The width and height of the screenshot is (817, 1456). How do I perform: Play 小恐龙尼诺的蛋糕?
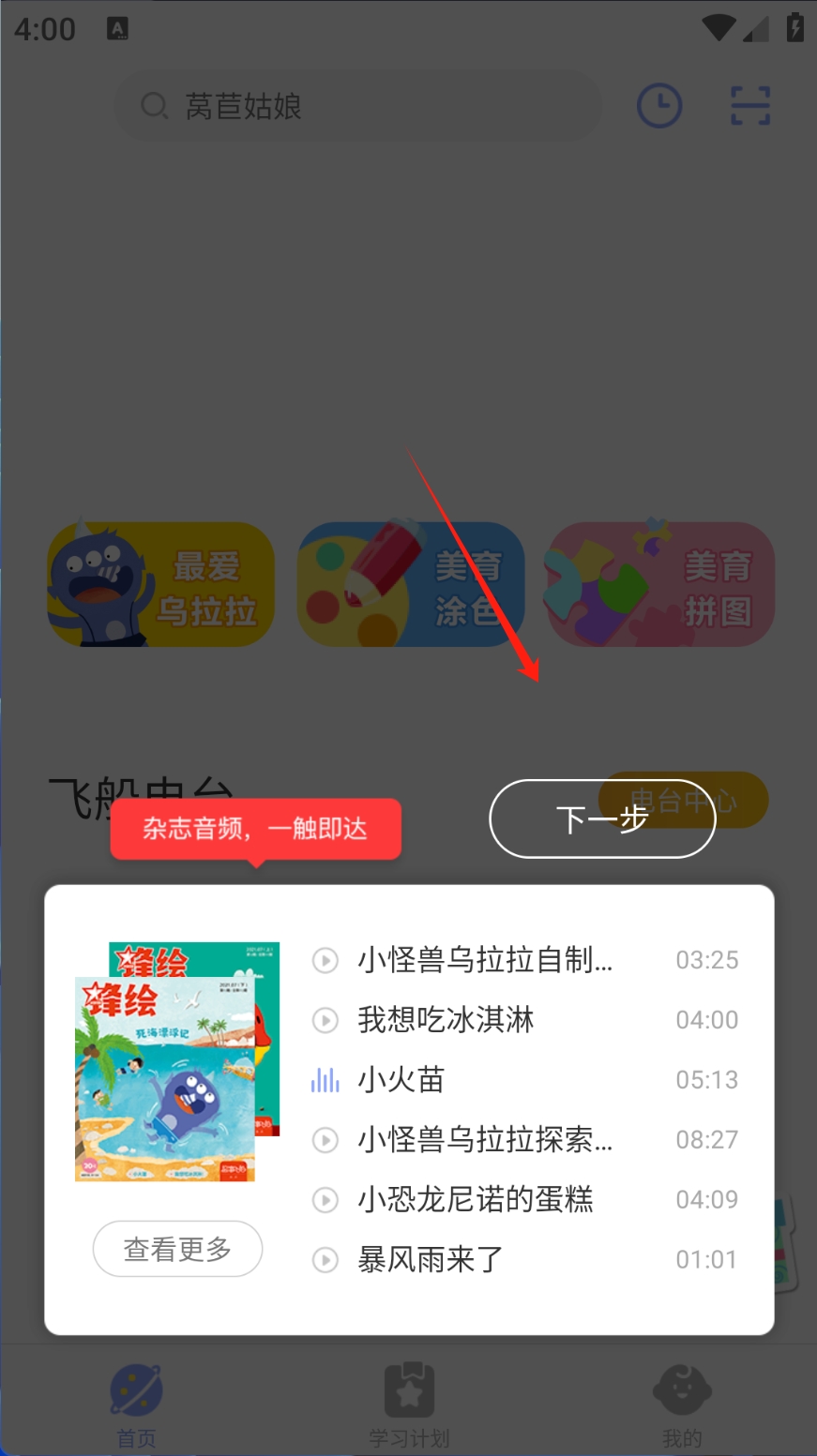pyautogui.click(x=475, y=1200)
